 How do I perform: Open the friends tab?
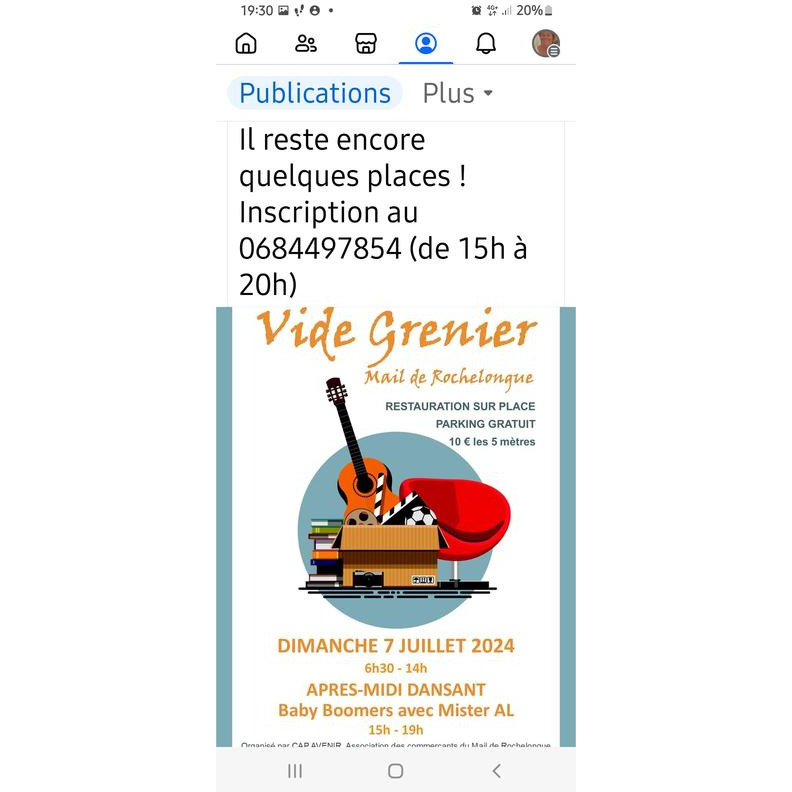coord(306,43)
